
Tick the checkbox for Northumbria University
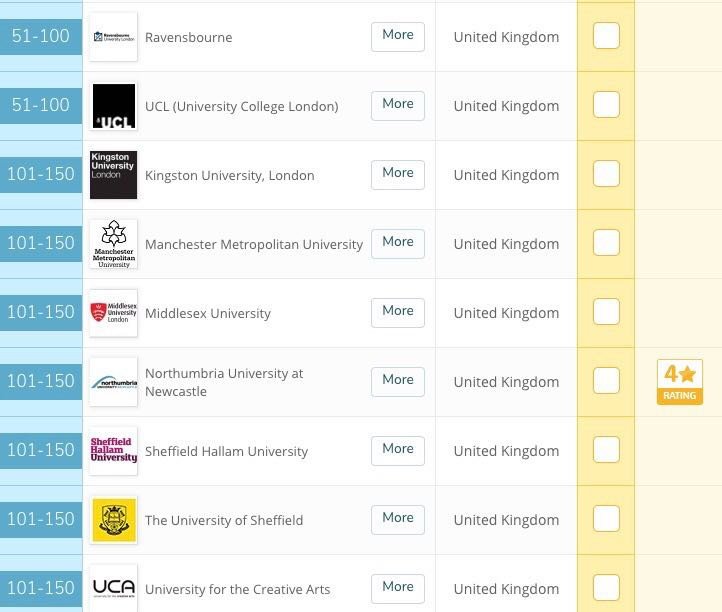click(606, 381)
